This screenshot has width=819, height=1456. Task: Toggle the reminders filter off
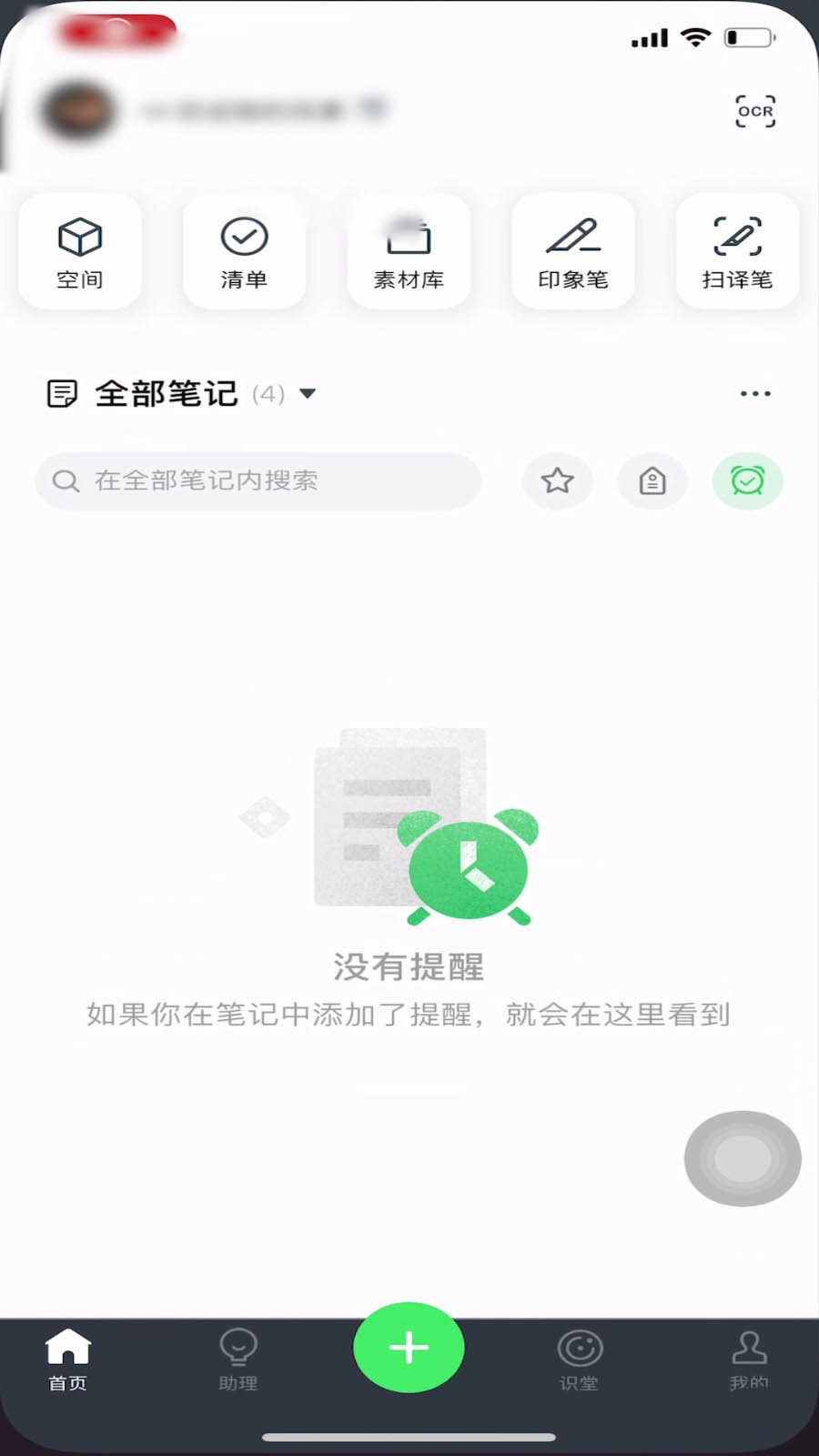coord(747,481)
